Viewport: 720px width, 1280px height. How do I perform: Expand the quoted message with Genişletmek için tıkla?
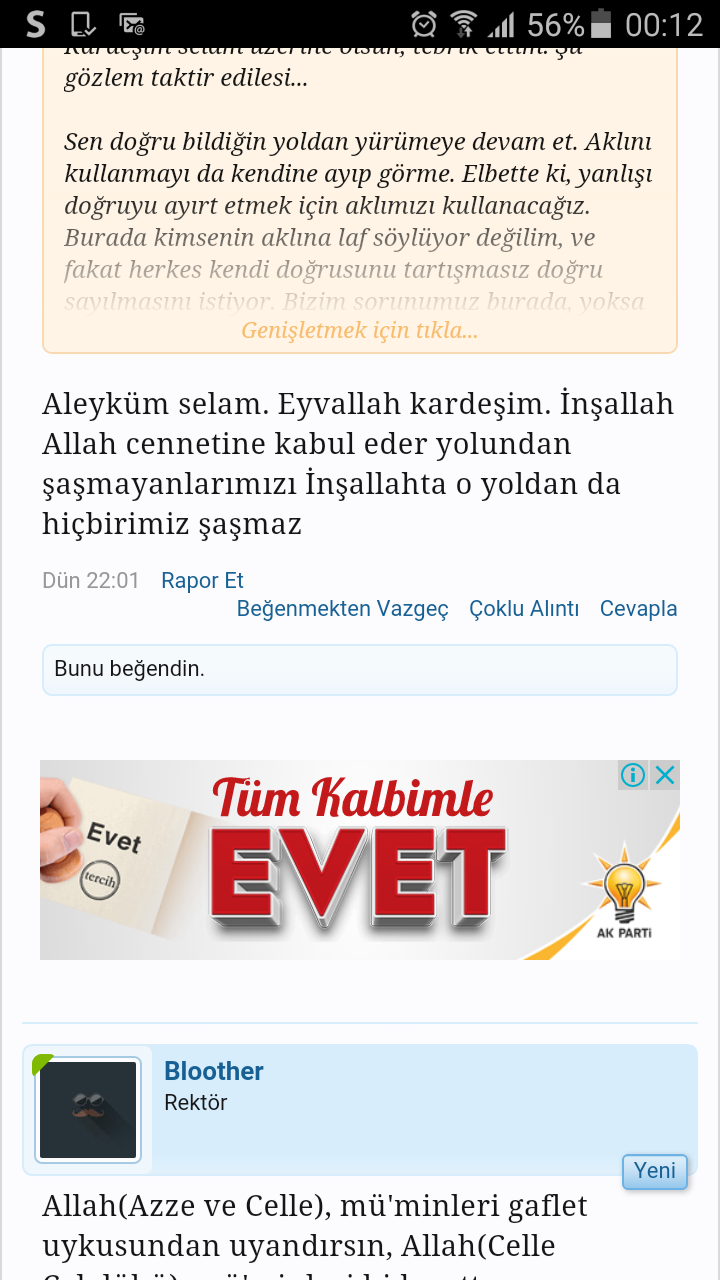[360, 330]
